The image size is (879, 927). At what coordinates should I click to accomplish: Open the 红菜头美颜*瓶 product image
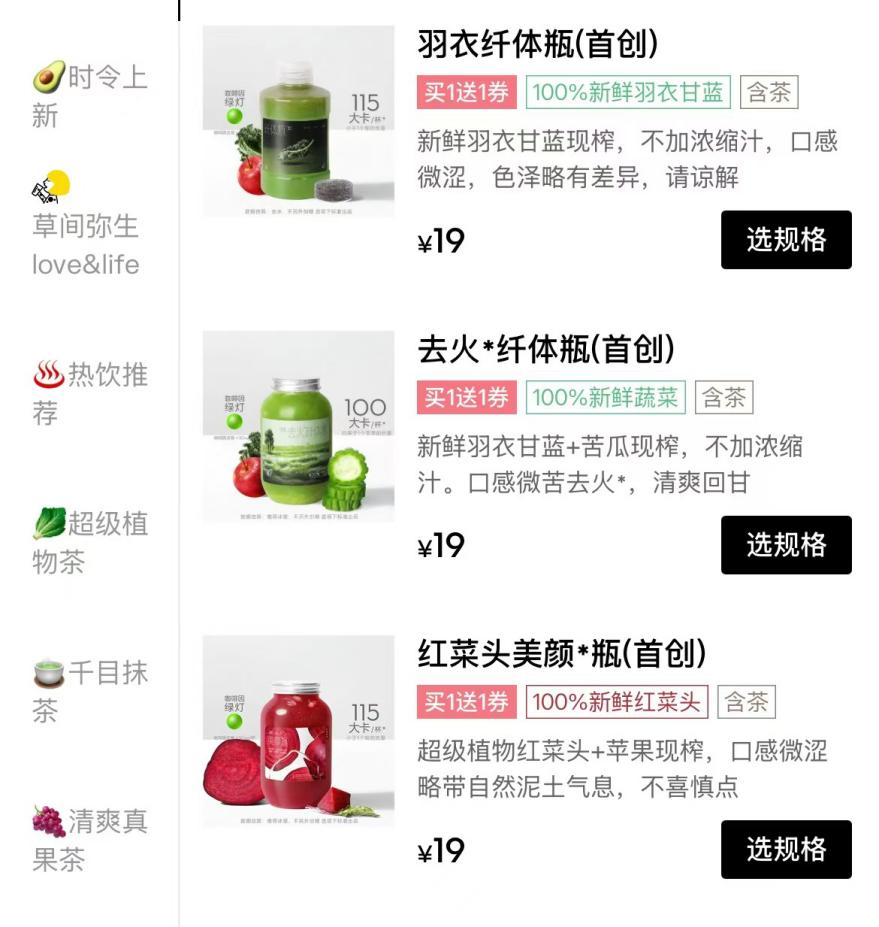[298, 732]
